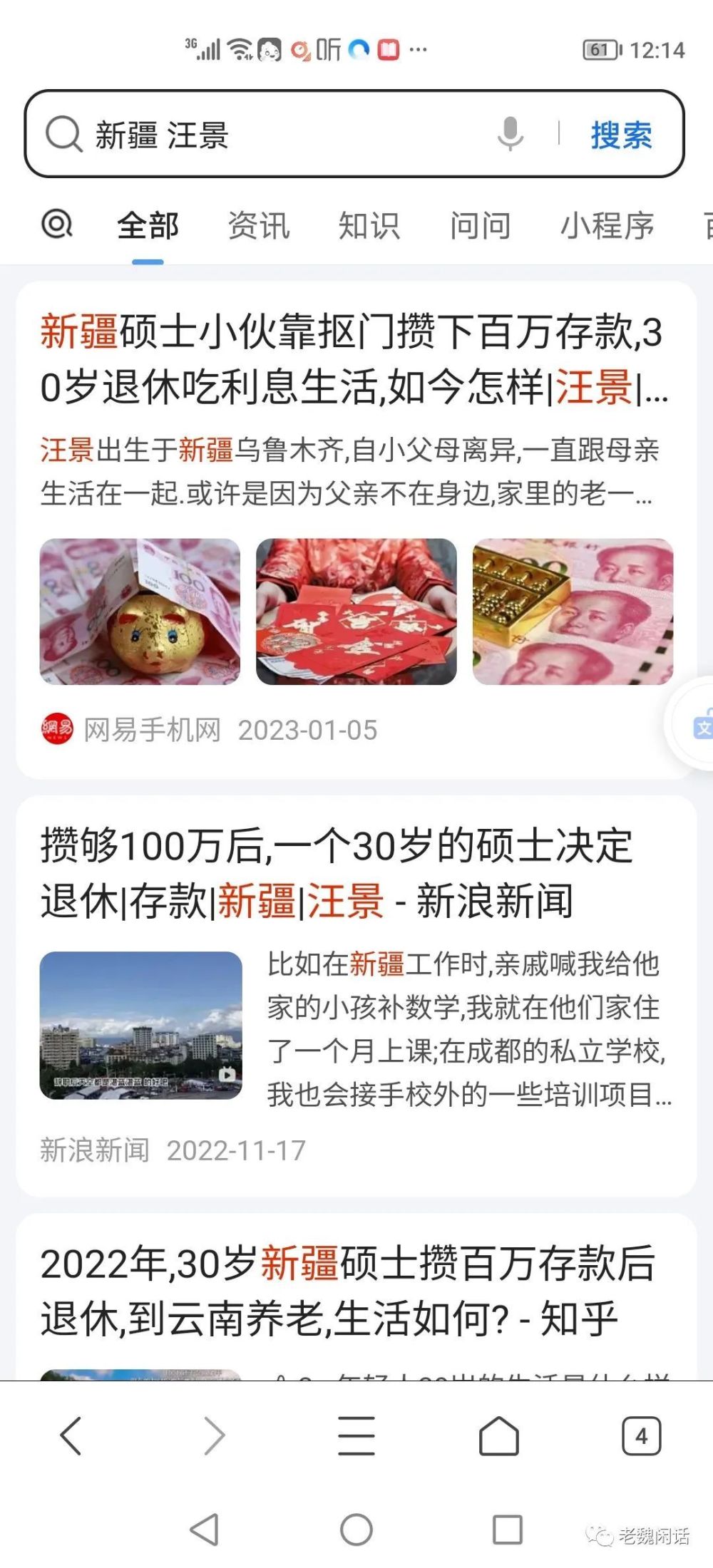Viewport: 713px width, 1568px height.
Task: Go back with the browser back arrow
Action: [71, 1435]
